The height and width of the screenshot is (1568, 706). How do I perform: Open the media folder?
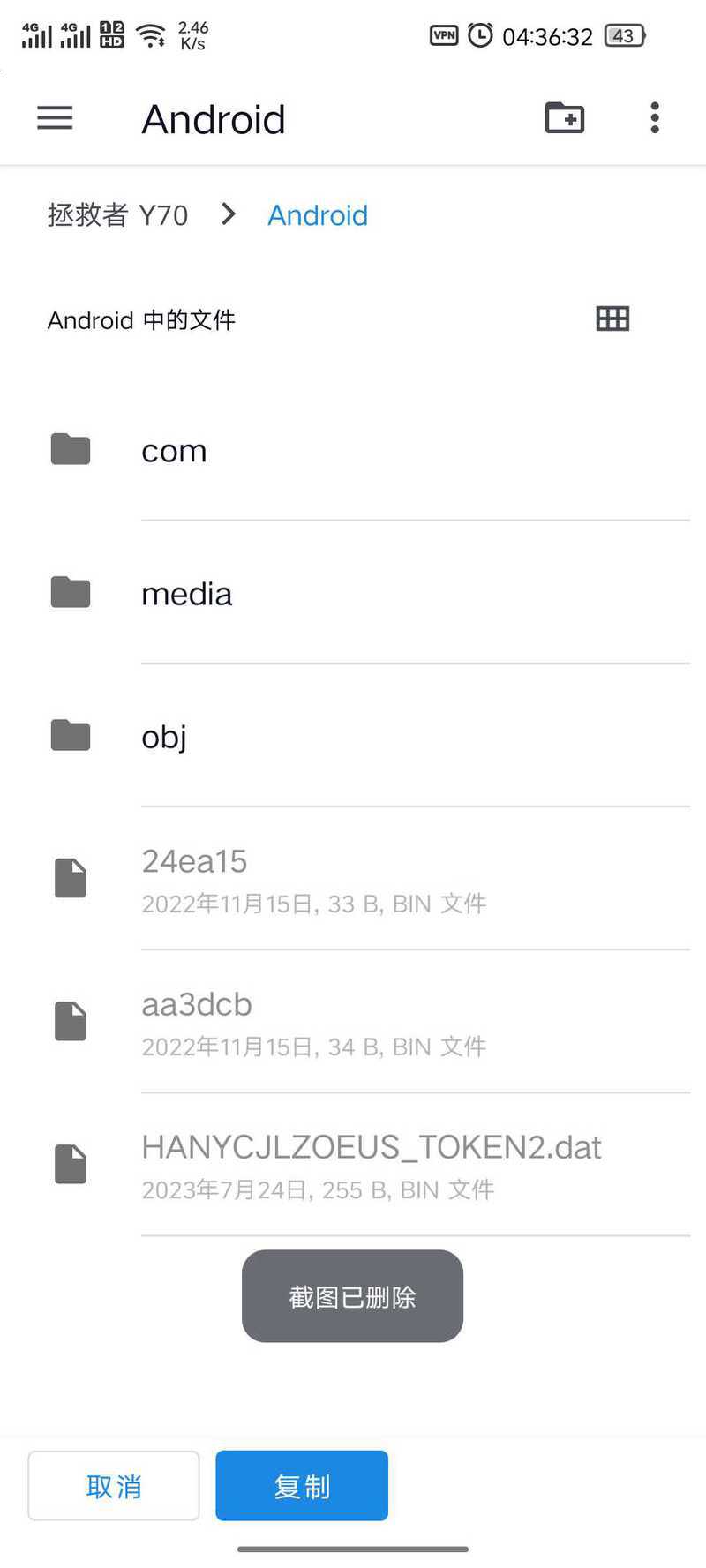click(353, 593)
